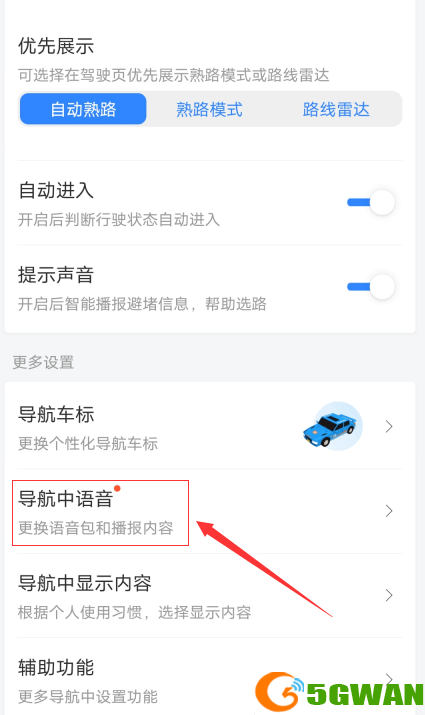This screenshot has height=715, width=425.
Task: Open 辅助功能 settings
Action: (210, 677)
